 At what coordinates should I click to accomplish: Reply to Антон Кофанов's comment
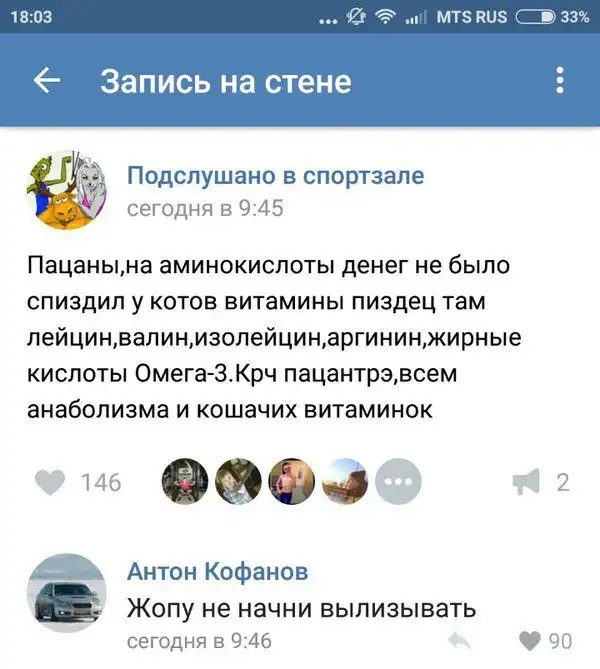point(460,640)
